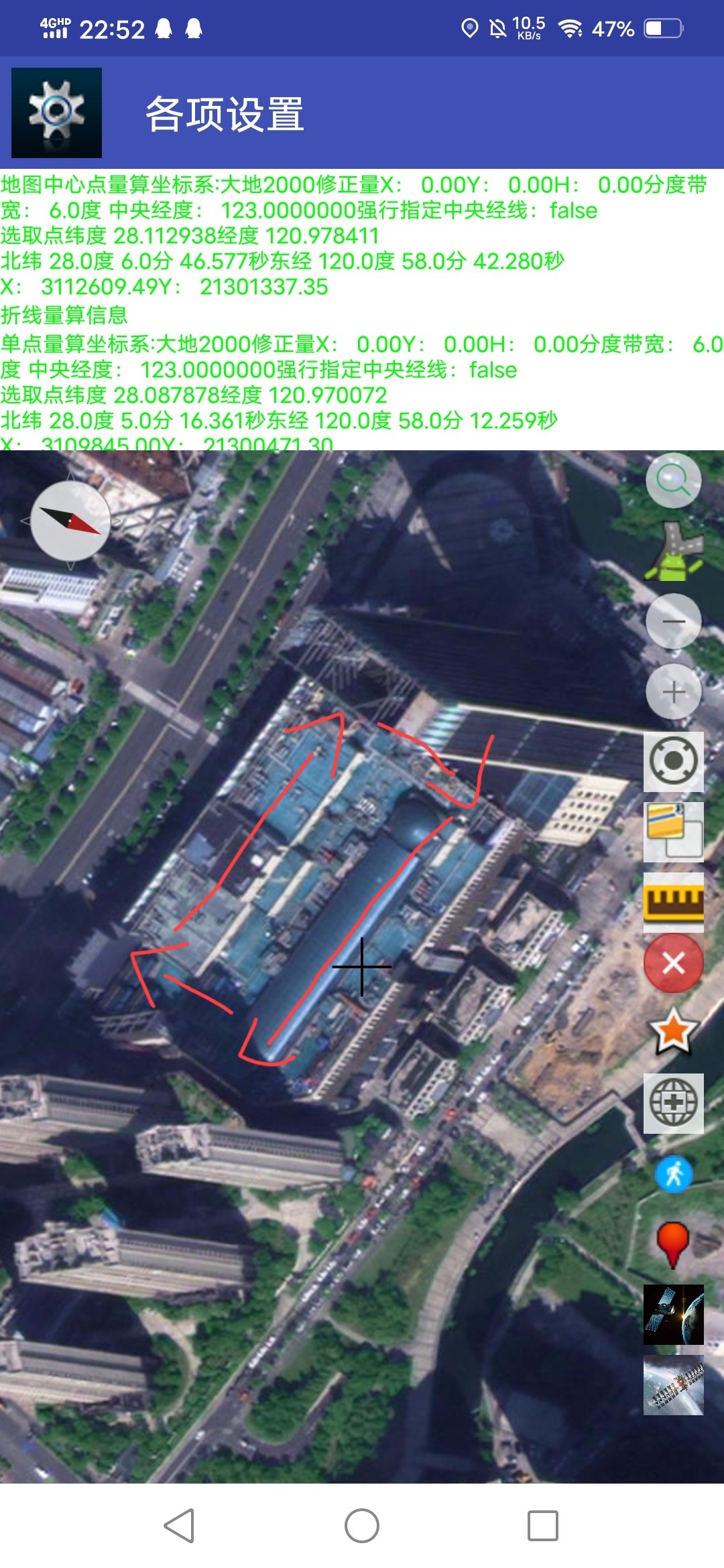The width and height of the screenshot is (724, 1568).
Task: Open the gear settings icon
Action: coord(56,113)
